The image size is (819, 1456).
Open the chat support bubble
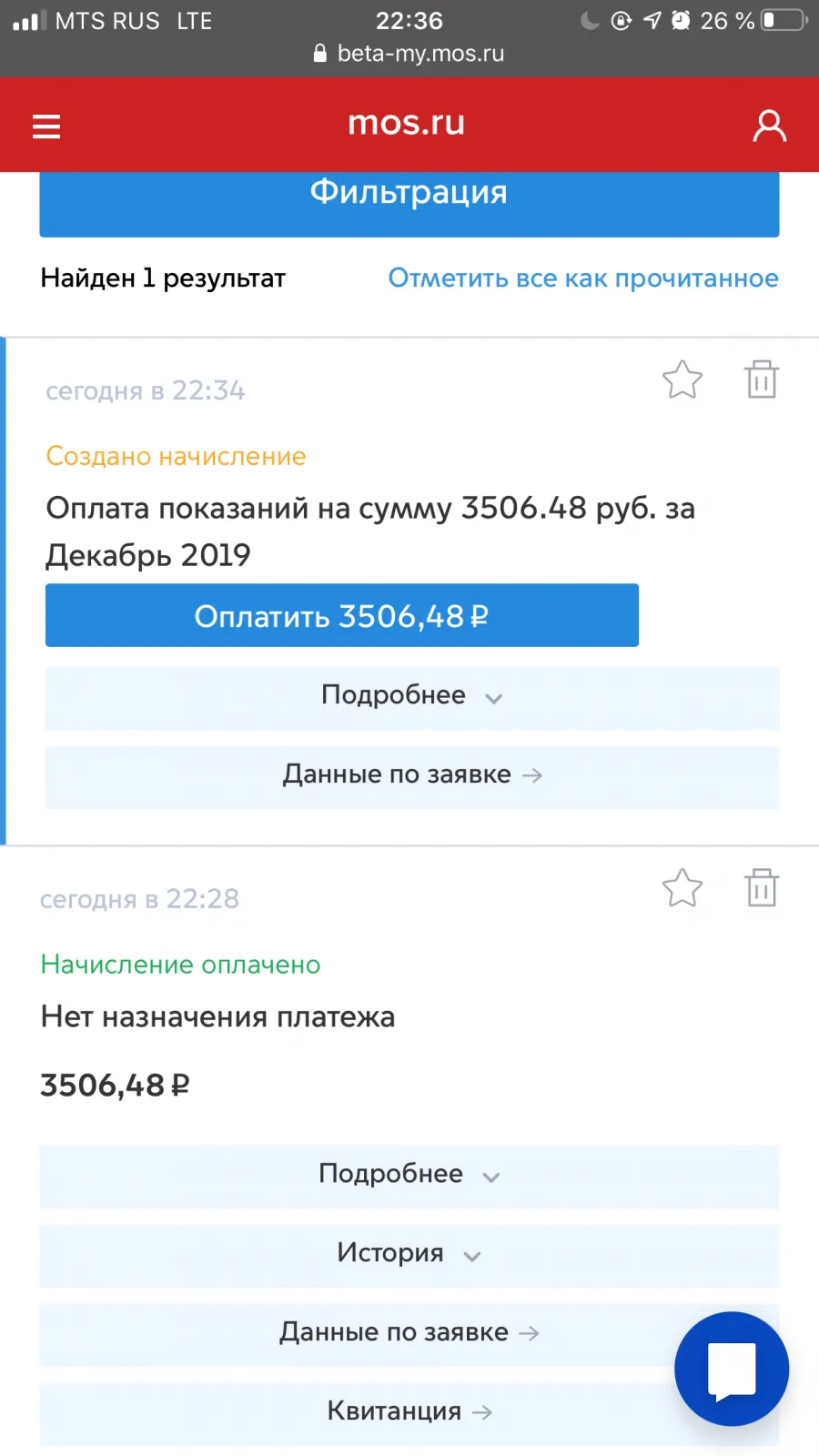coord(732,1369)
